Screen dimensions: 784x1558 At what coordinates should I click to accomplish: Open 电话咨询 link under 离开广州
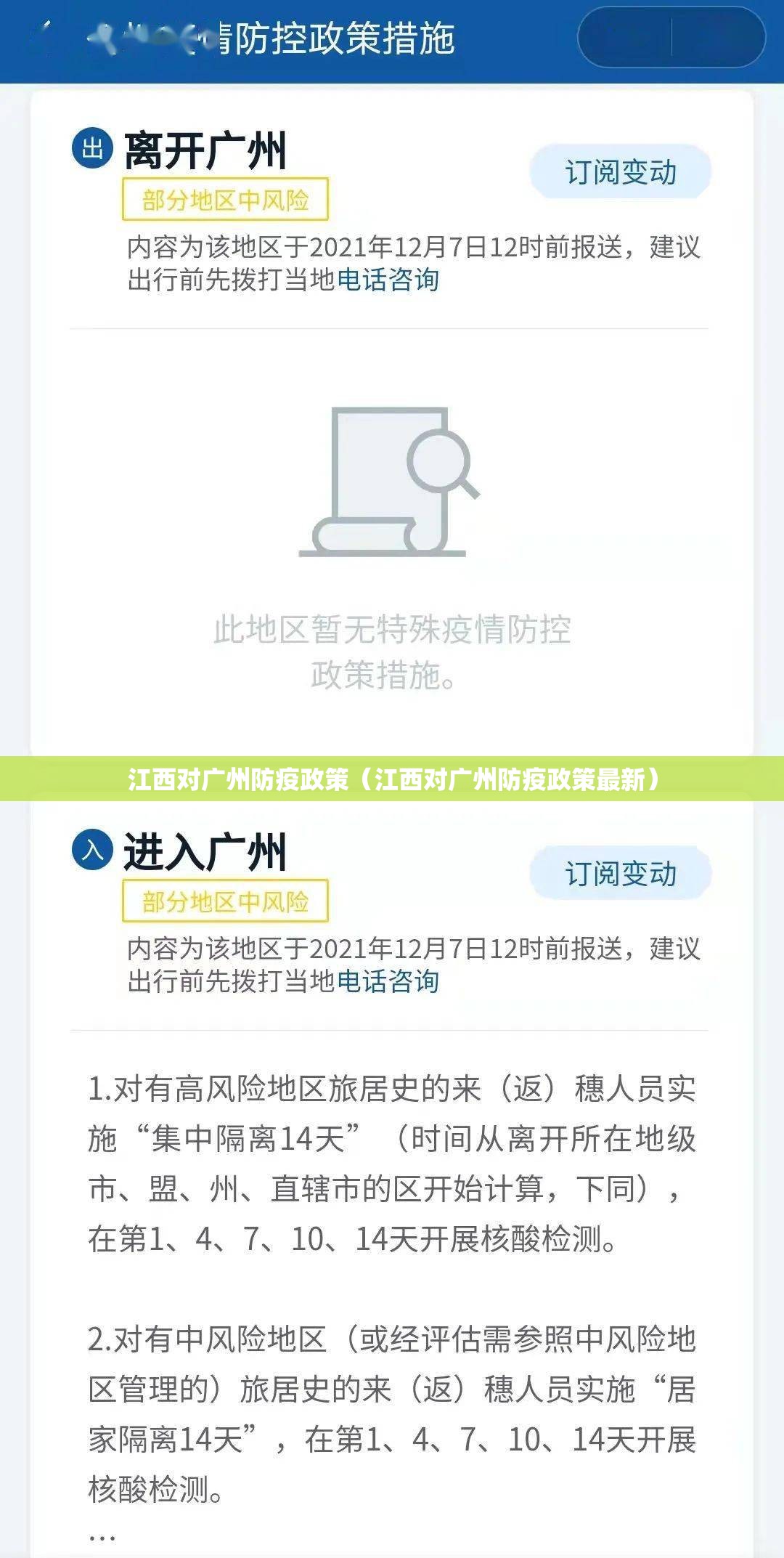tap(388, 280)
